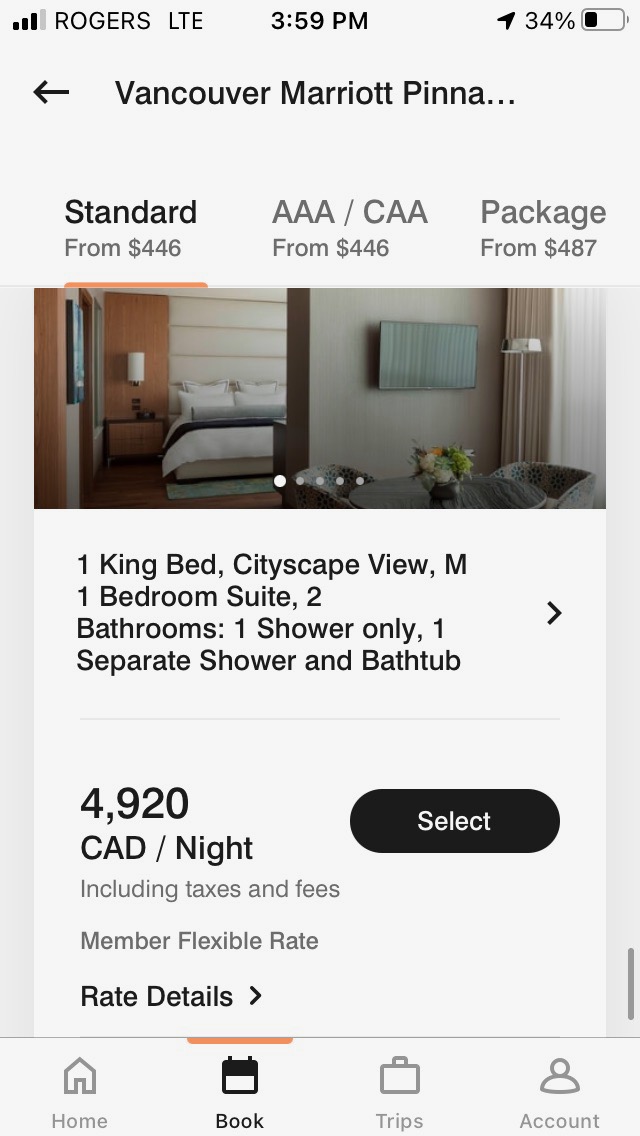Image resolution: width=640 pixels, height=1136 pixels.
Task: Select the 4,920 CAD room rate
Action: tap(454, 821)
